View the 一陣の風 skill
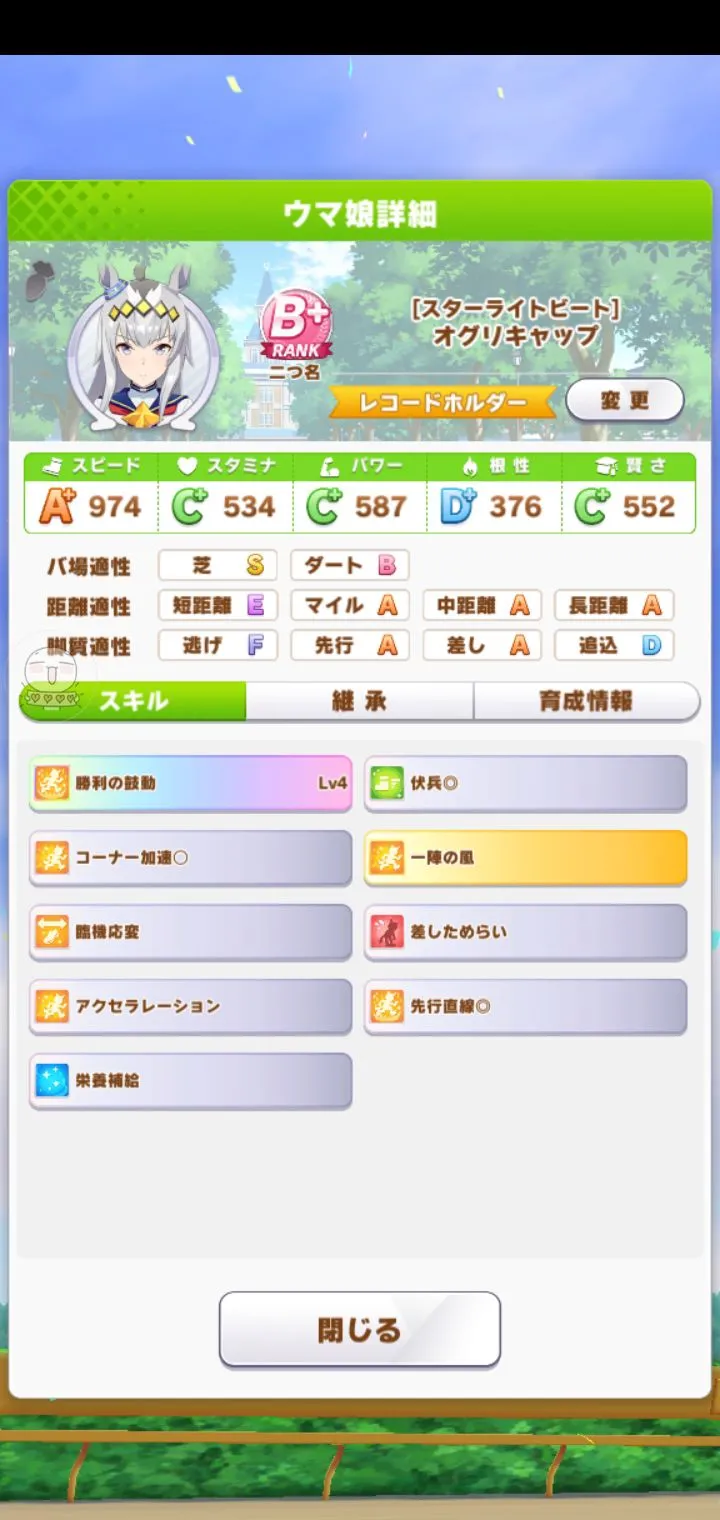 coord(525,857)
